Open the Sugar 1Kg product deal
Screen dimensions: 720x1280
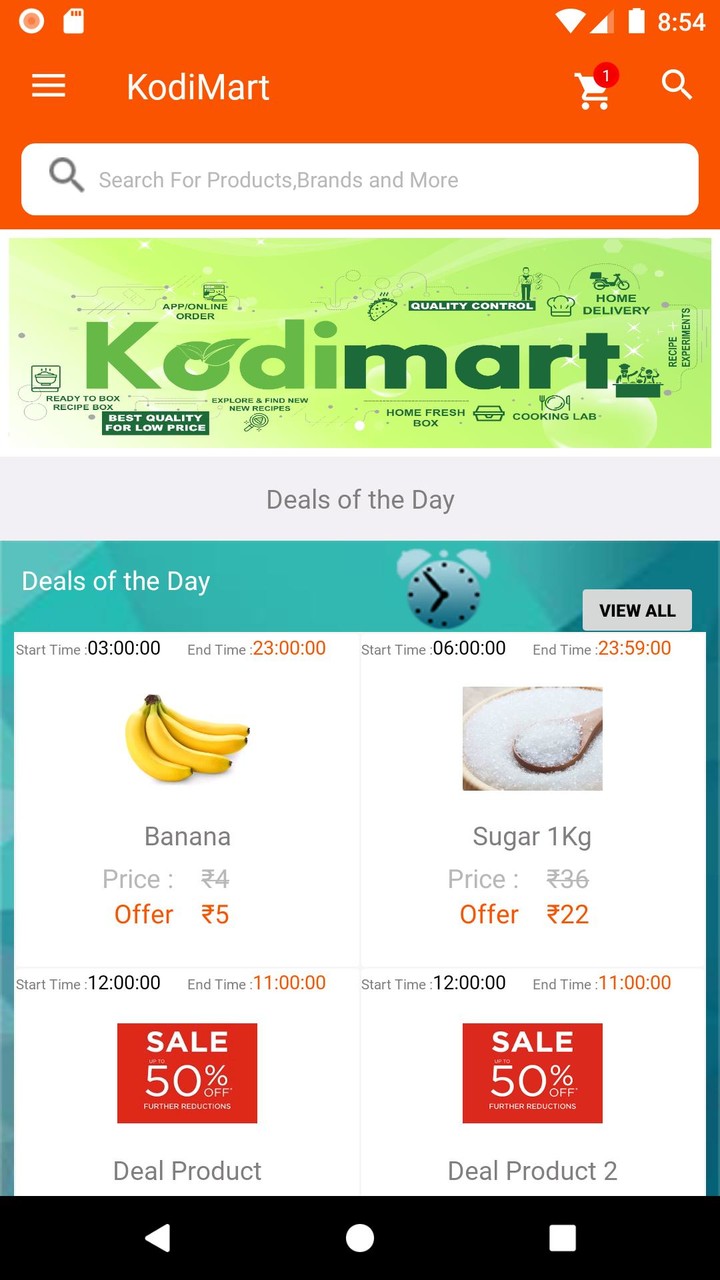(532, 836)
